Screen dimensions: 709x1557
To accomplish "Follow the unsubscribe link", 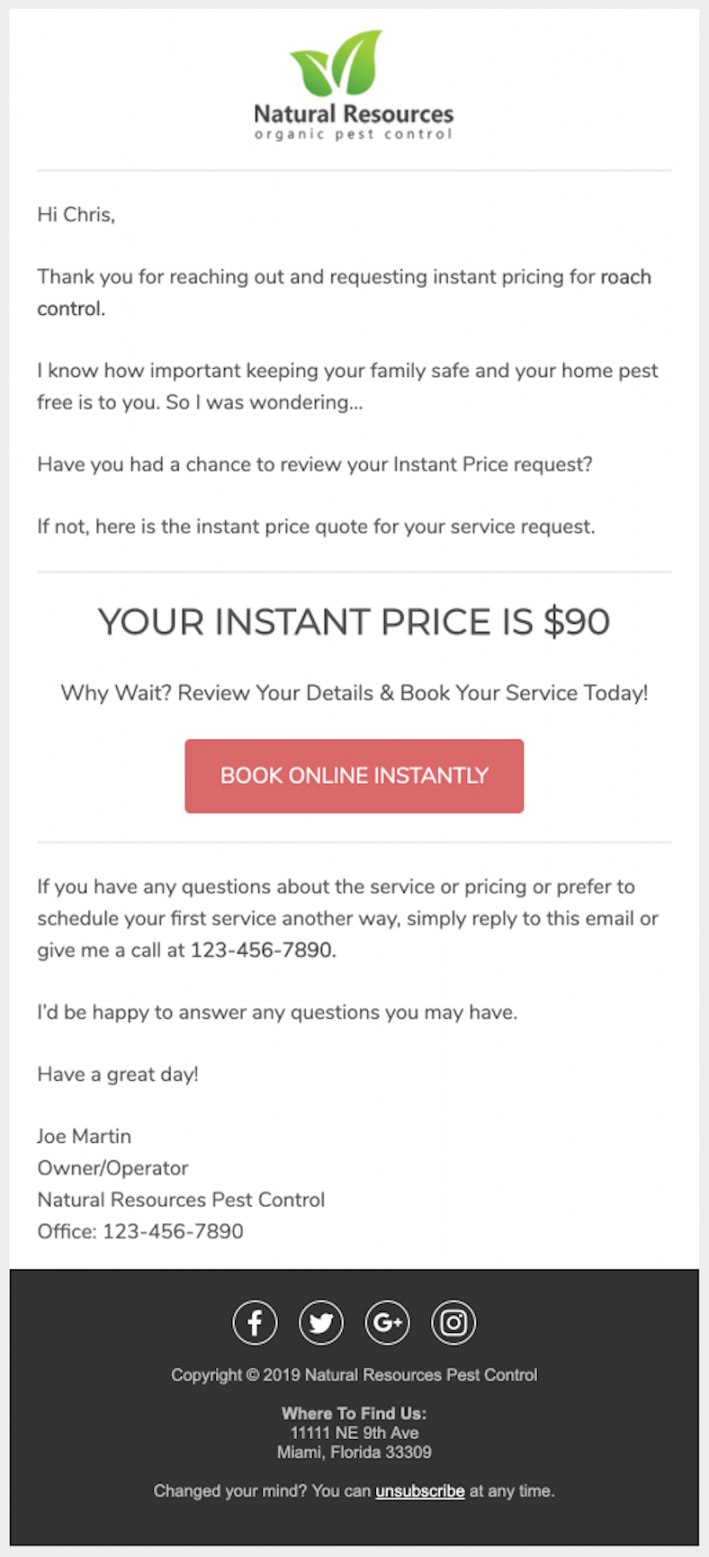I will click(x=420, y=1491).
